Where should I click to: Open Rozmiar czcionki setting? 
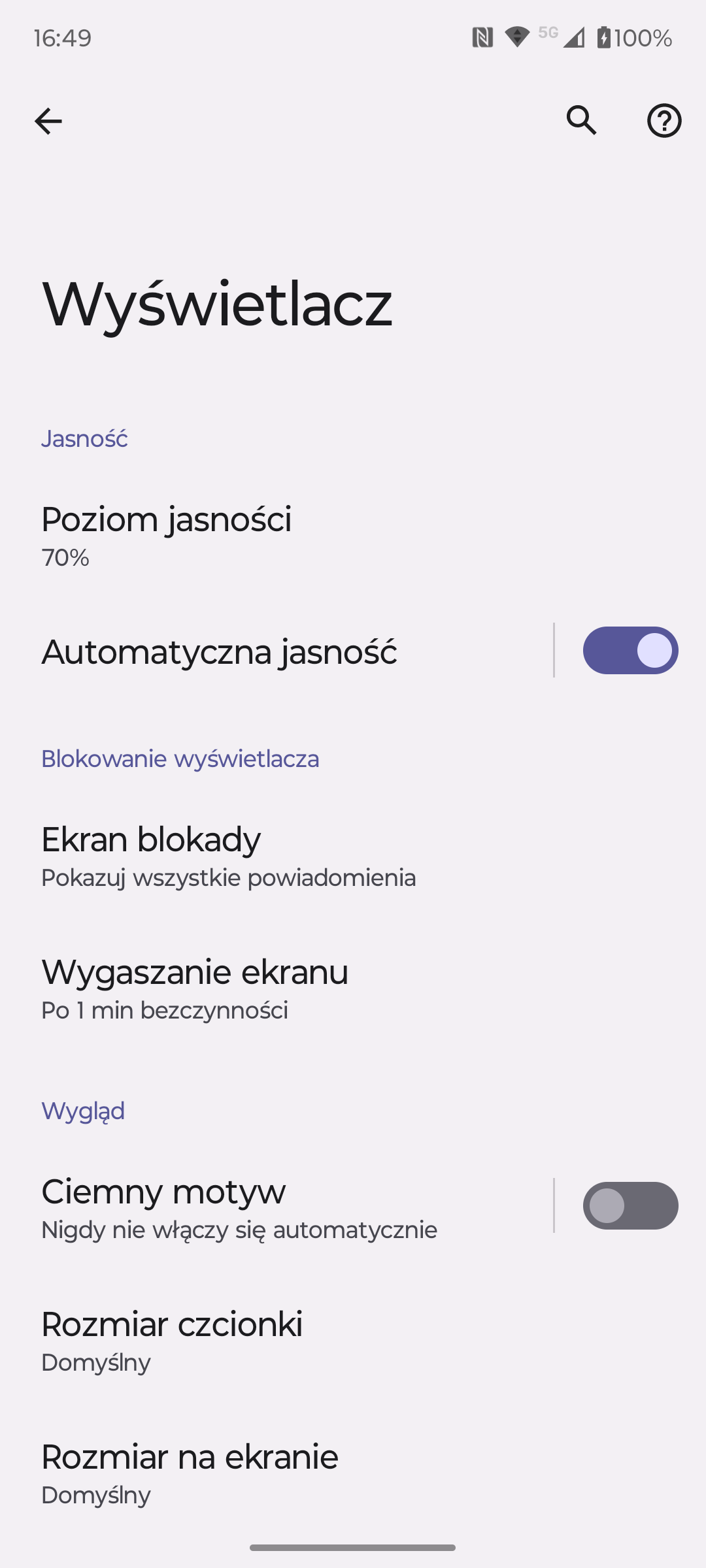[x=353, y=1340]
